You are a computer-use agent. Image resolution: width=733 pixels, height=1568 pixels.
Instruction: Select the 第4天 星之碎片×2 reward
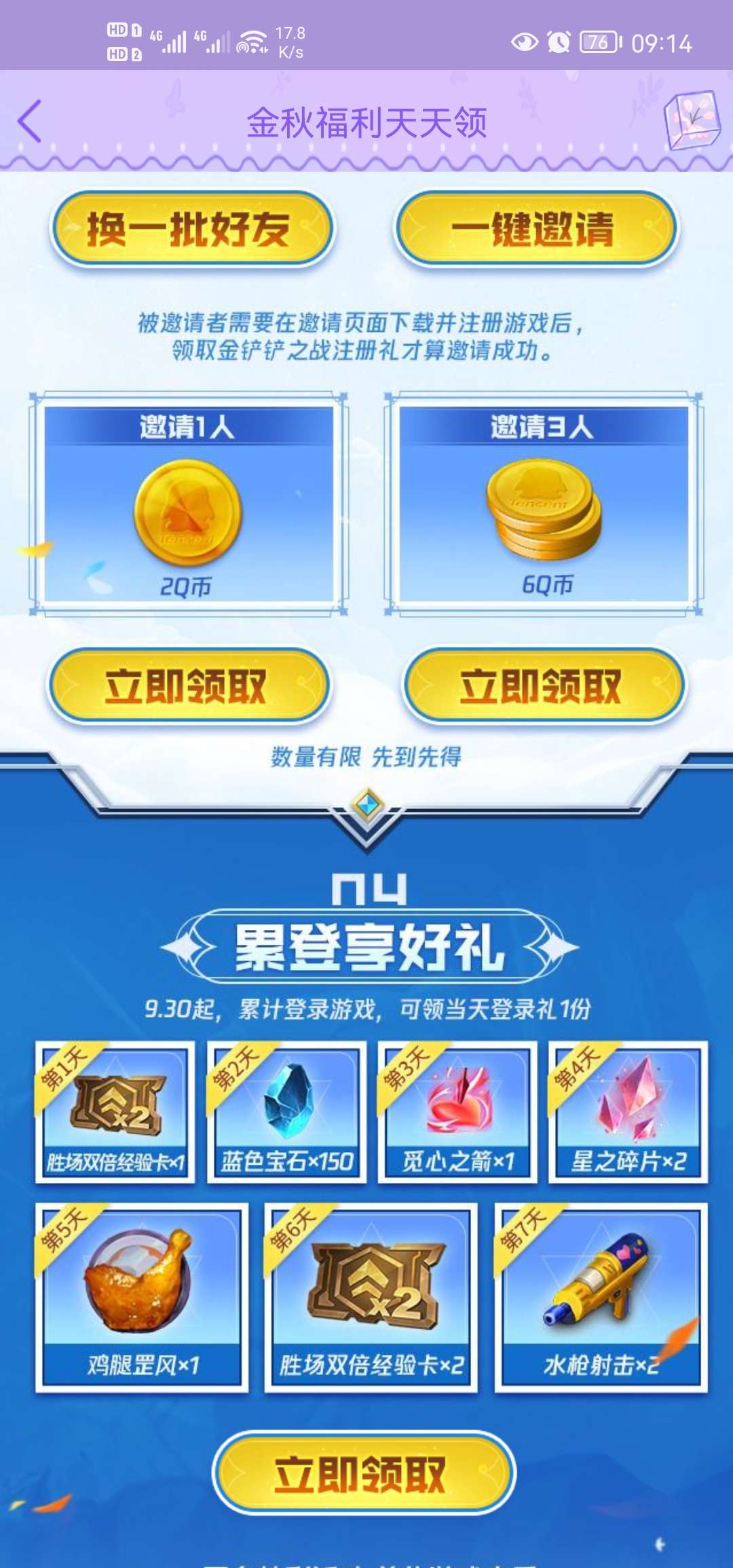coord(628,1112)
